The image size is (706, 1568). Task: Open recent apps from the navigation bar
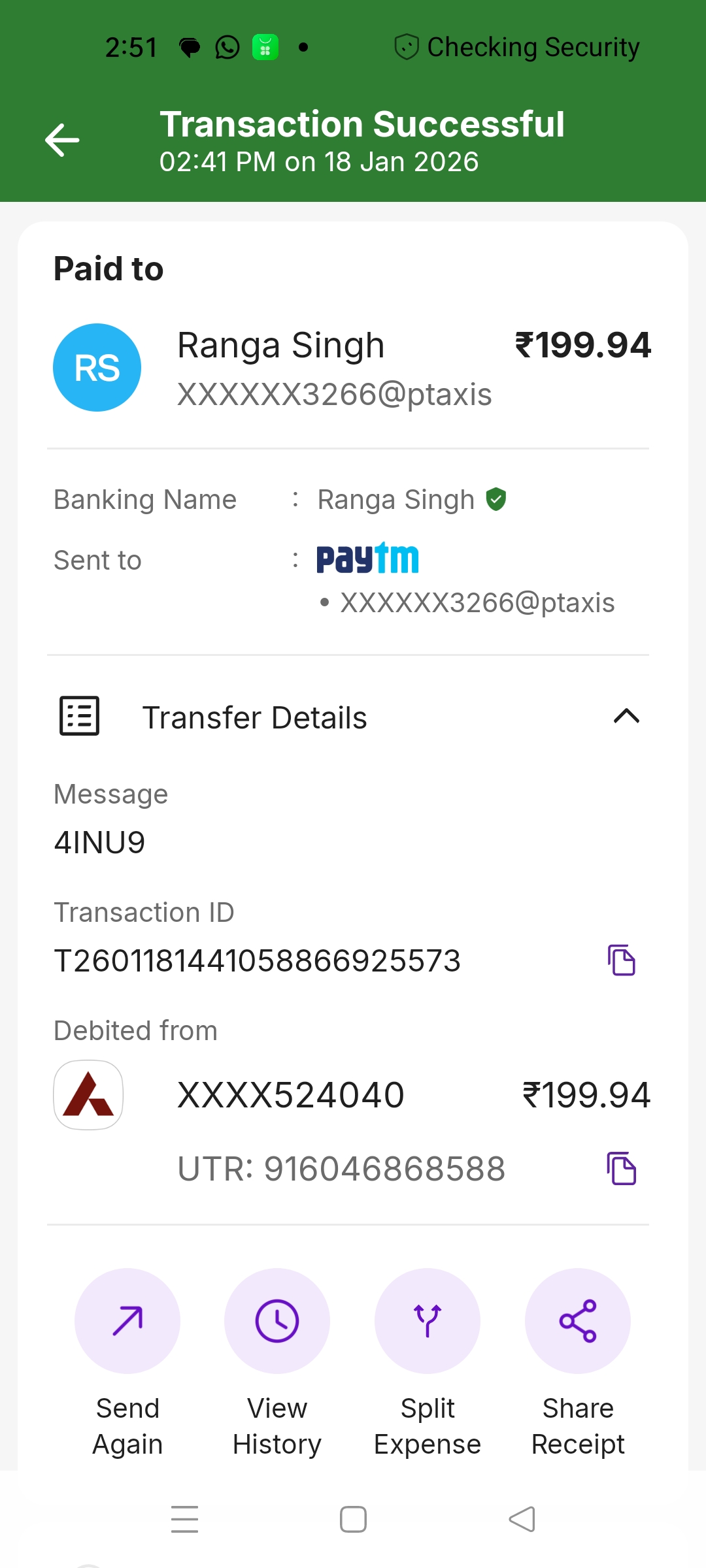pos(184,1519)
